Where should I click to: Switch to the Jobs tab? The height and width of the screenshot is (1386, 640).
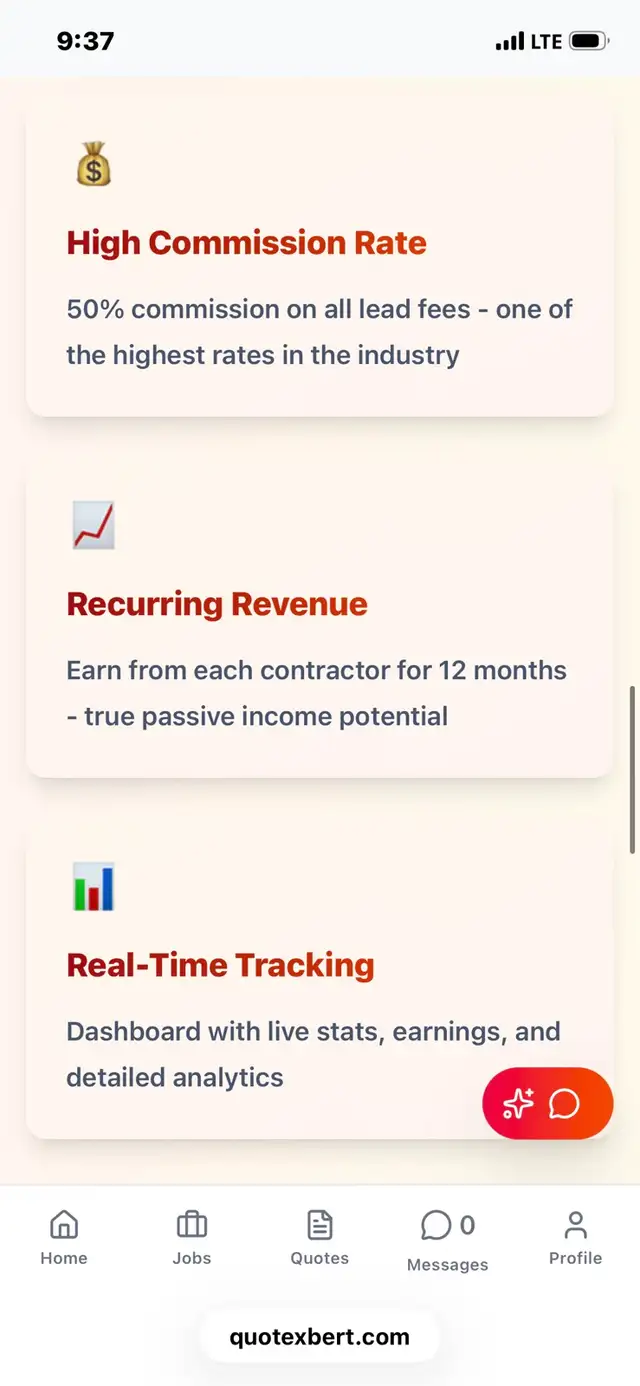191,1237
